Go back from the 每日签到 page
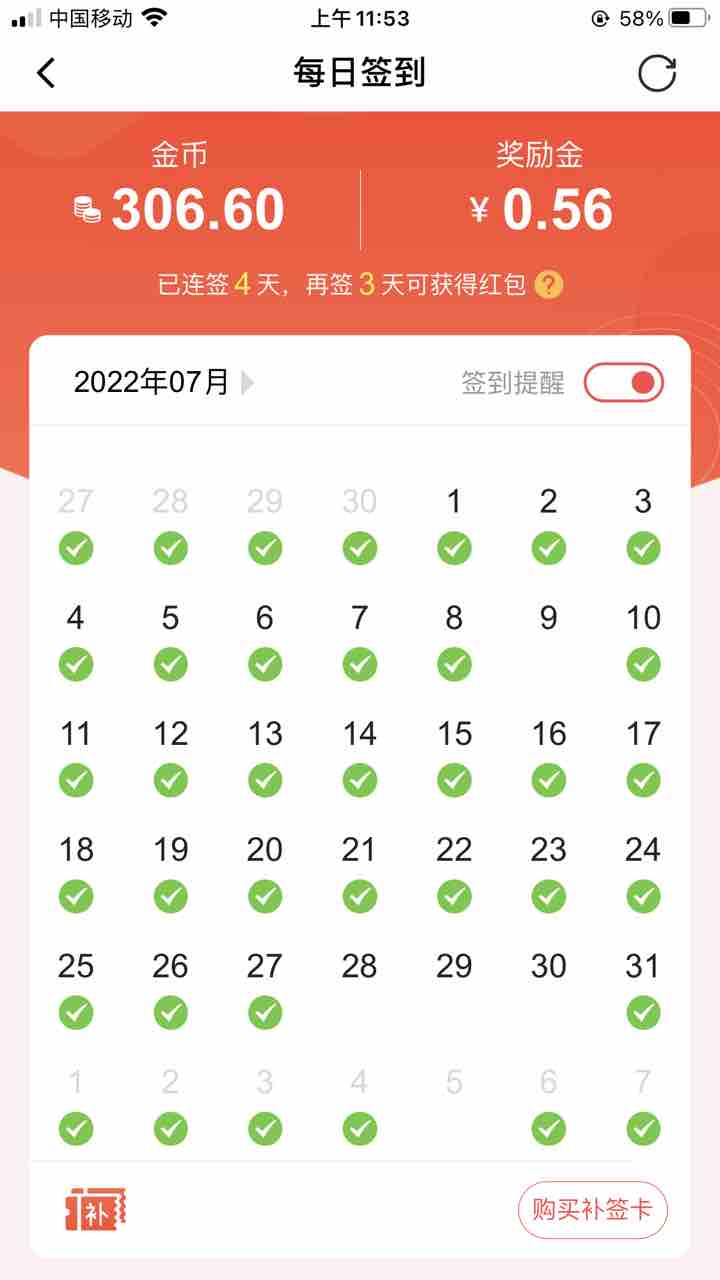The height and width of the screenshot is (1280, 720). pyautogui.click(x=46, y=73)
